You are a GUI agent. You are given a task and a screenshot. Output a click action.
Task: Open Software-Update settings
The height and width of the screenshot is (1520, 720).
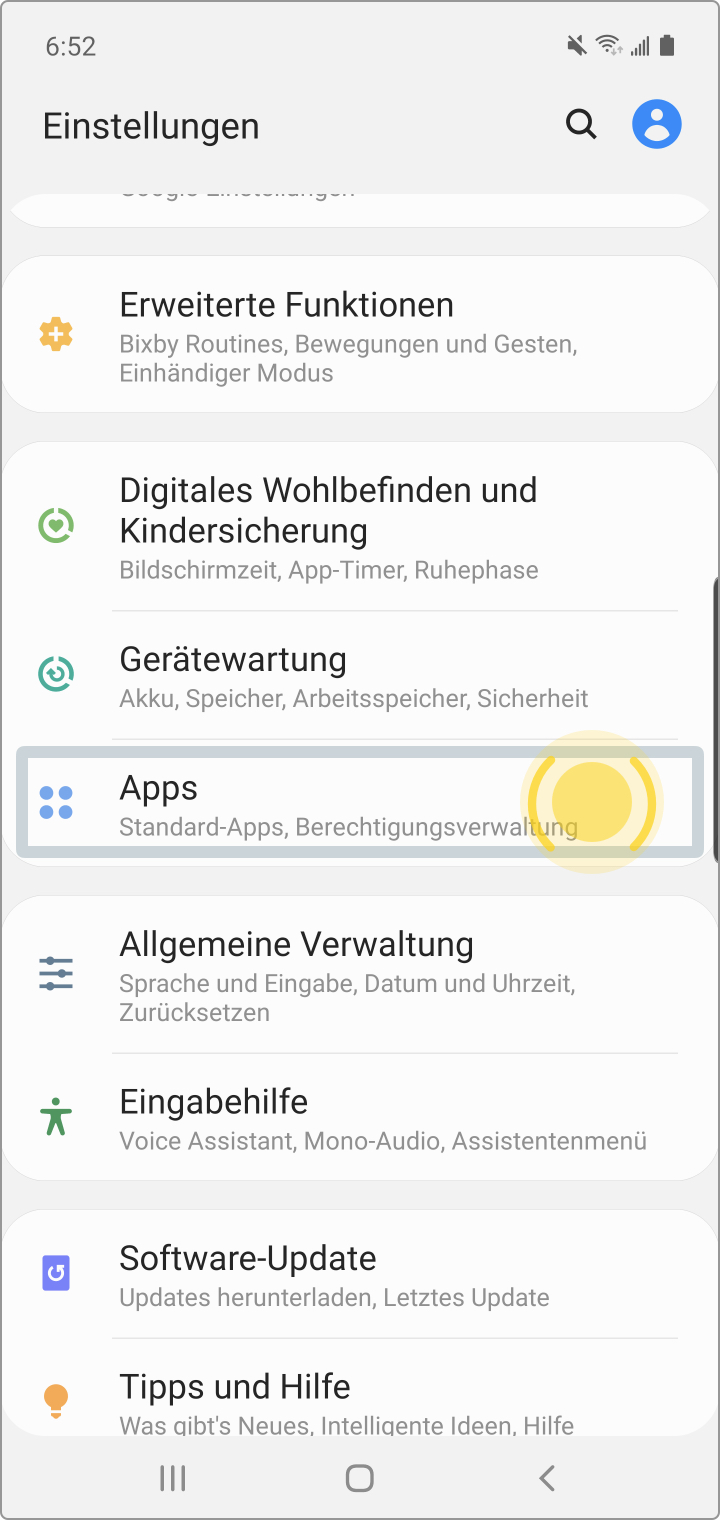click(360, 1275)
